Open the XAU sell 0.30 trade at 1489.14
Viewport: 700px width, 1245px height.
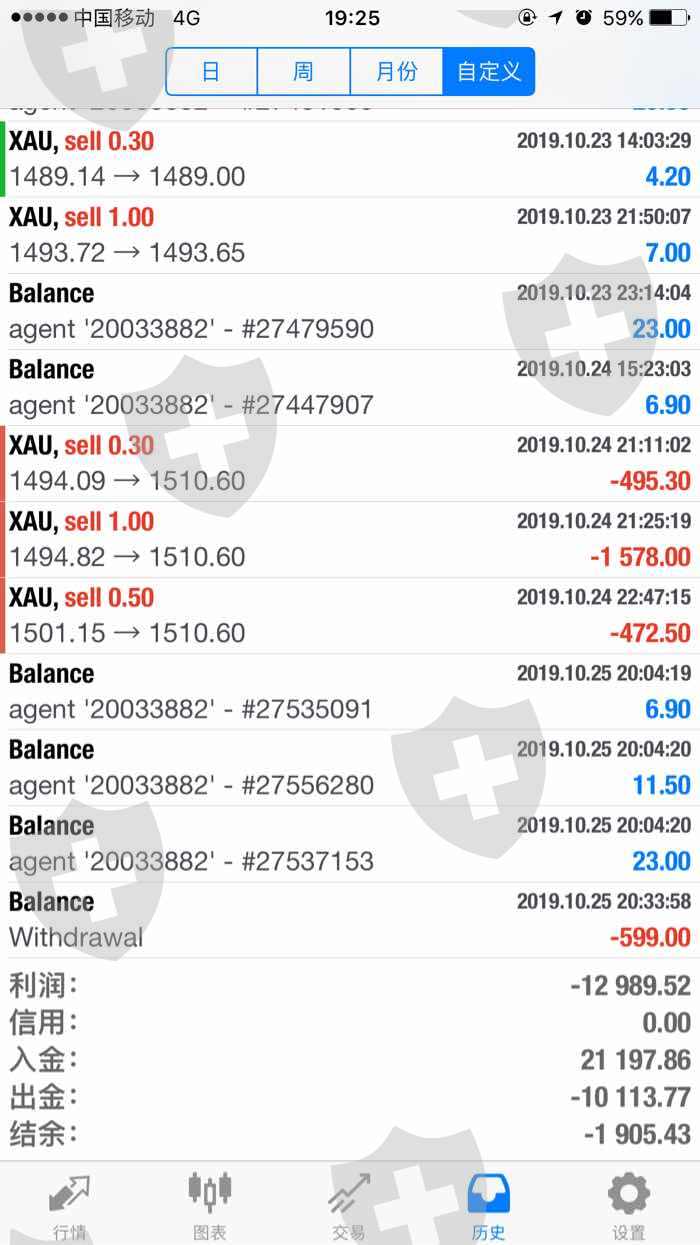350,160
